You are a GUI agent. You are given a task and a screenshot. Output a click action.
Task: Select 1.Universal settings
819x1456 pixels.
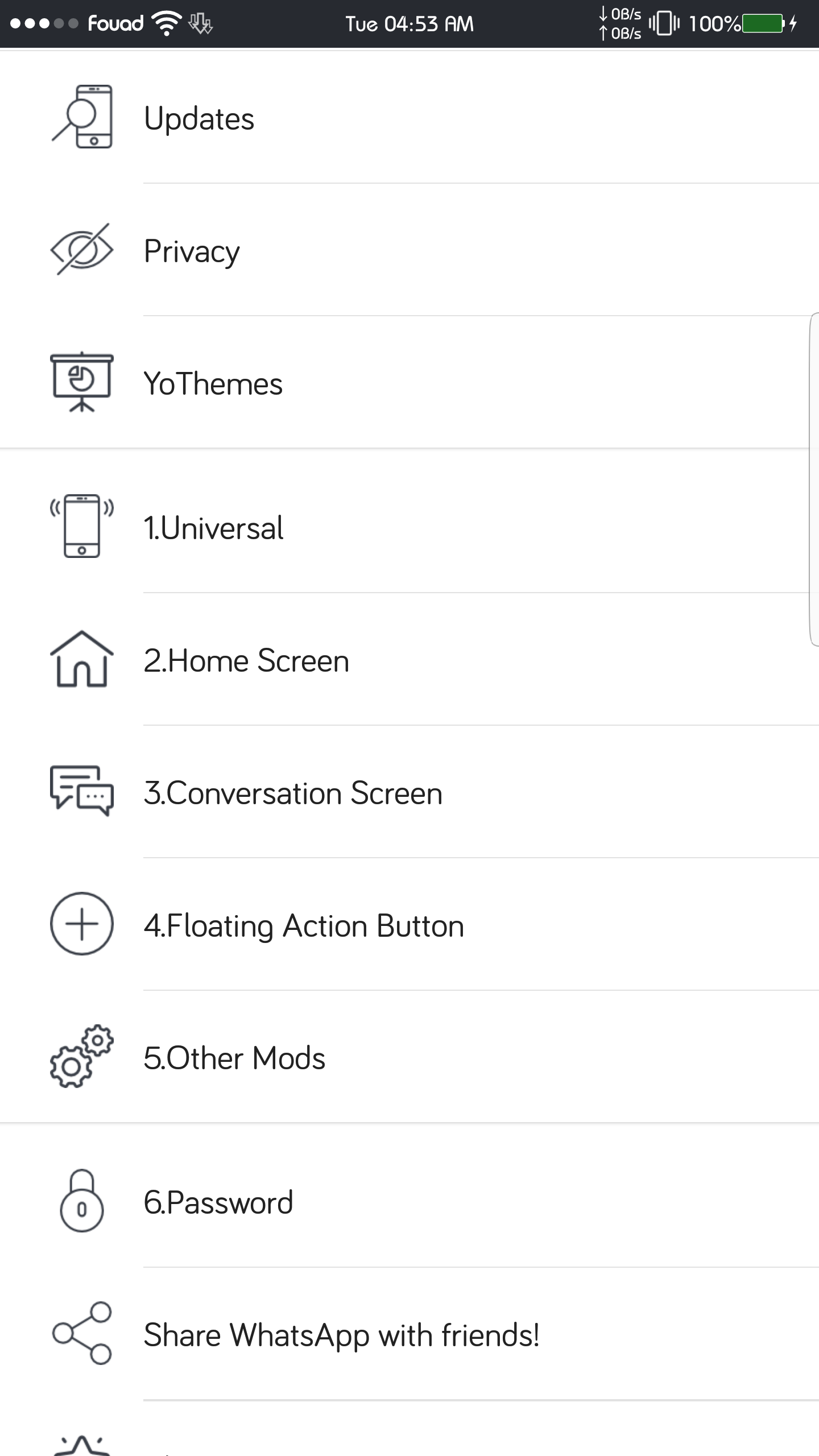(409, 527)
